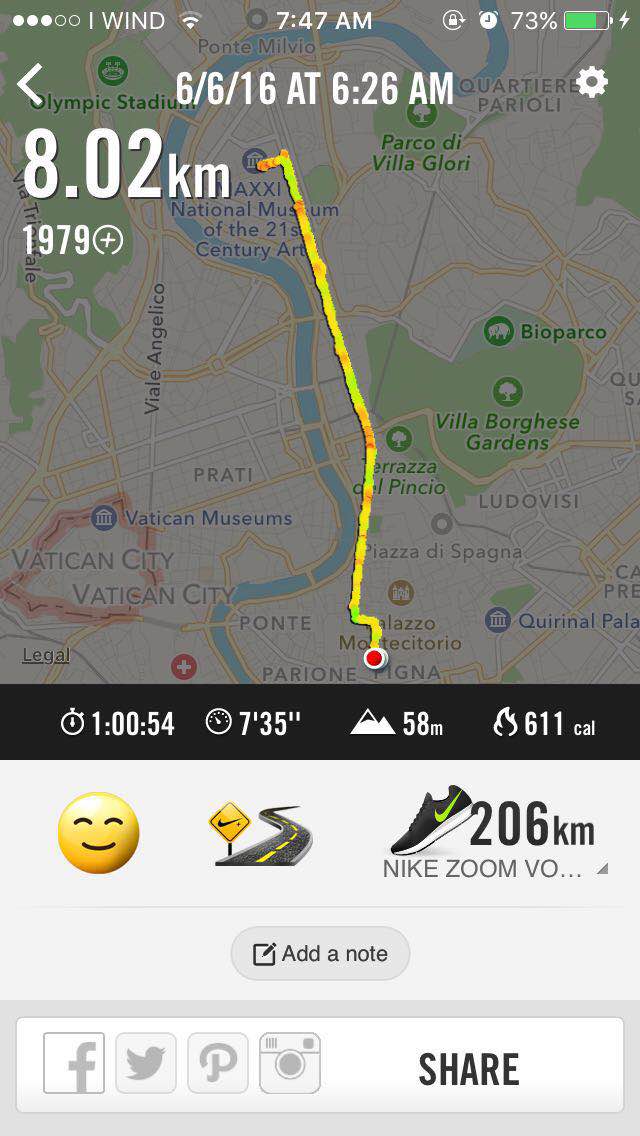Open run settings gear icon
This screenshot has width=640, height=1136.
pos(592,83)
